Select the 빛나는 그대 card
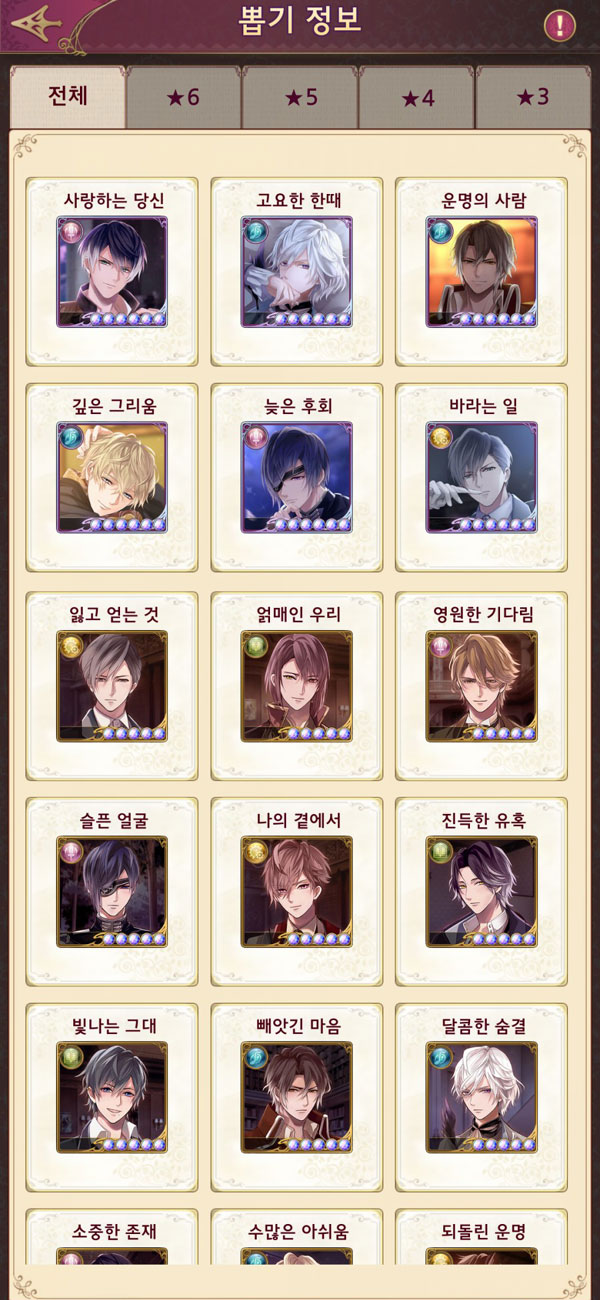This screenshot has width=600, height=1300. [x=112, y=1097]
